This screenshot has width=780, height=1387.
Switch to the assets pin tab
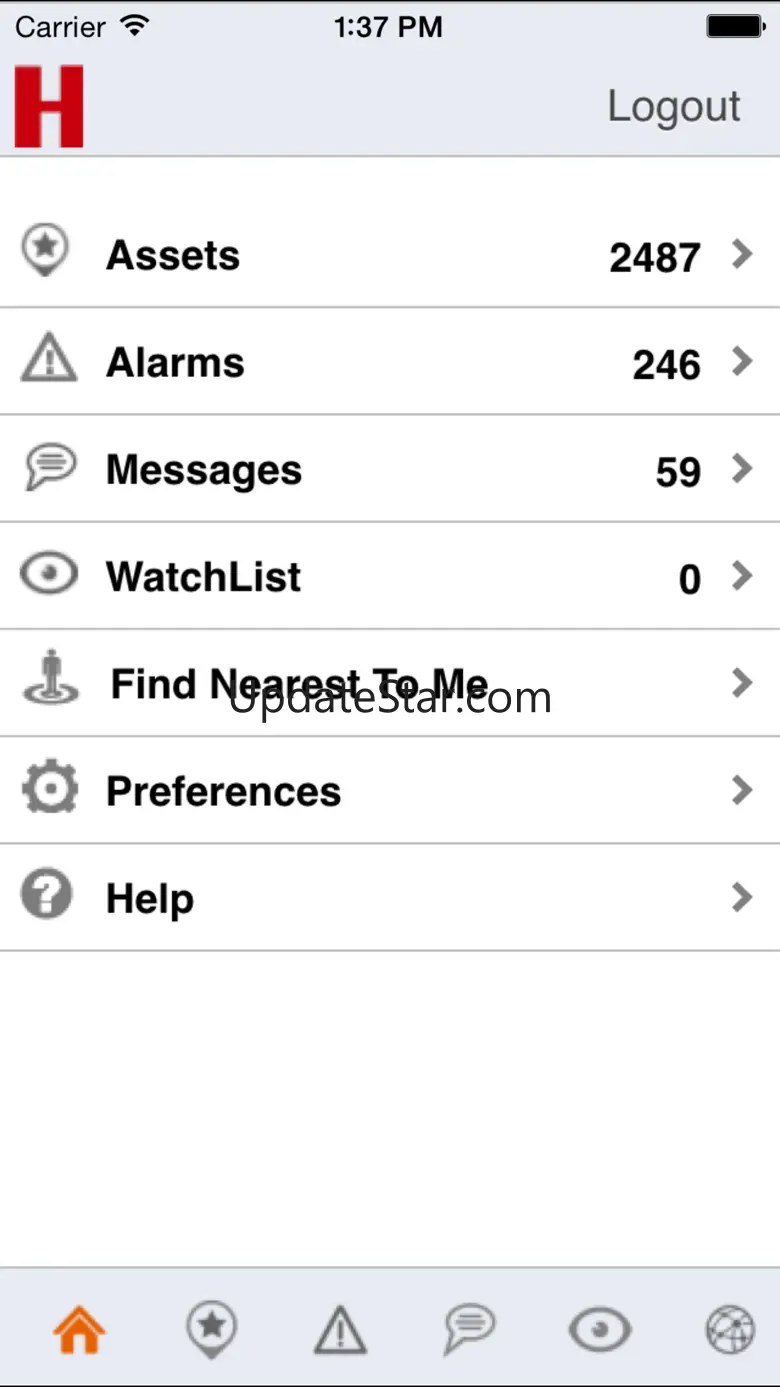click(x=211, y=1330)
